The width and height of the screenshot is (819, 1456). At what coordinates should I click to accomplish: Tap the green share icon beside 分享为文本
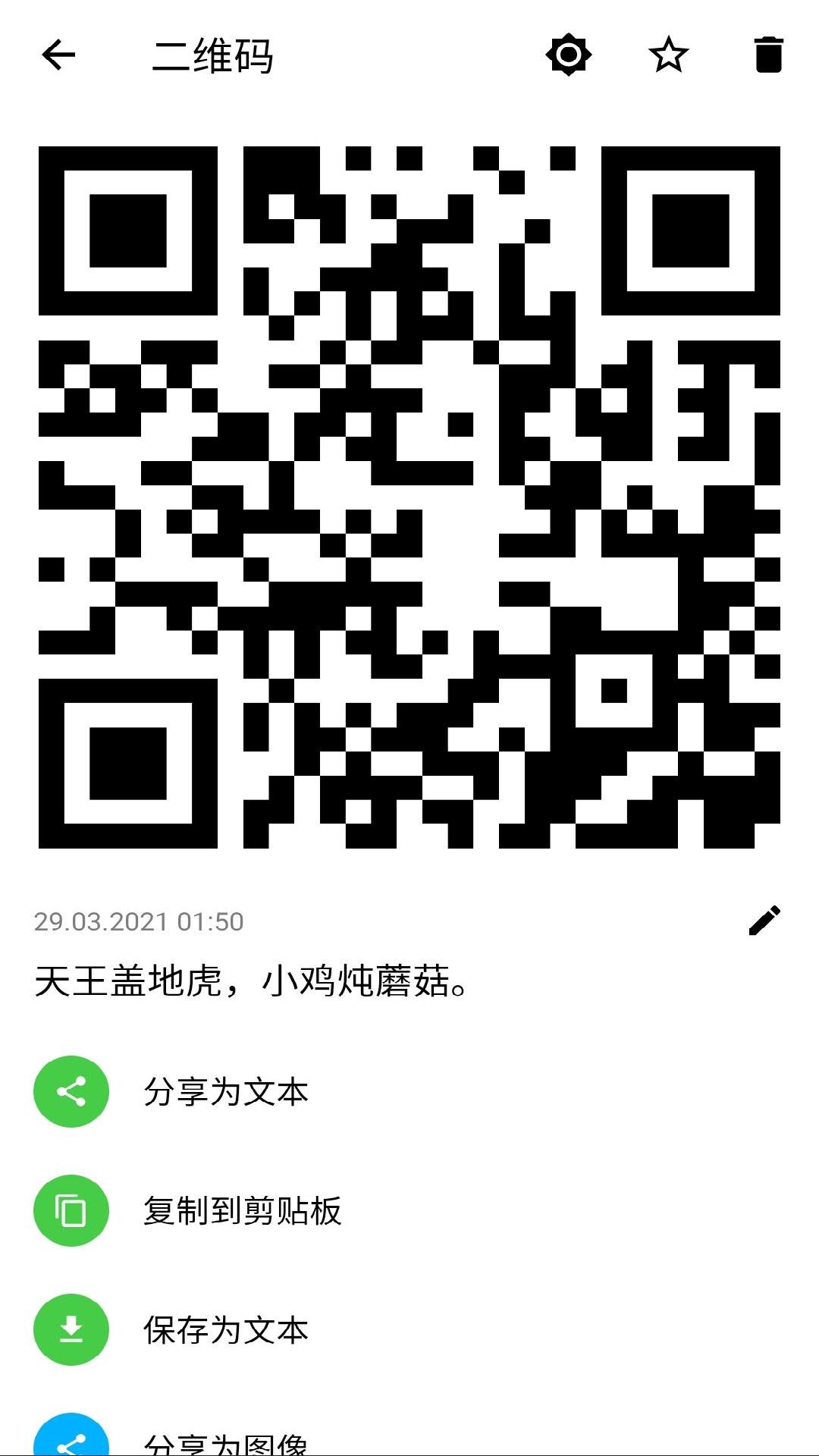[70, 1092]
